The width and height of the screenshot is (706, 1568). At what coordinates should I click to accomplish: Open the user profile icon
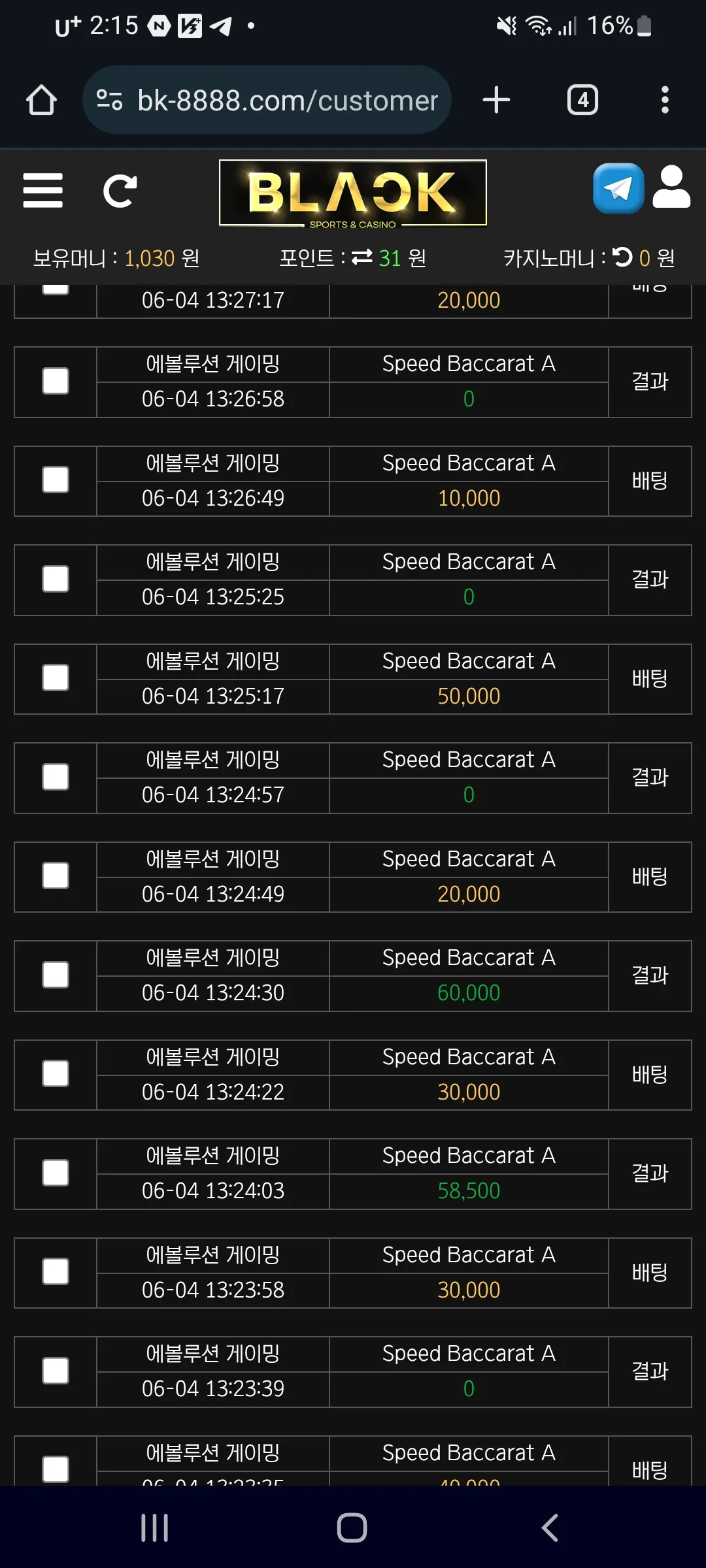click(671, 187)
